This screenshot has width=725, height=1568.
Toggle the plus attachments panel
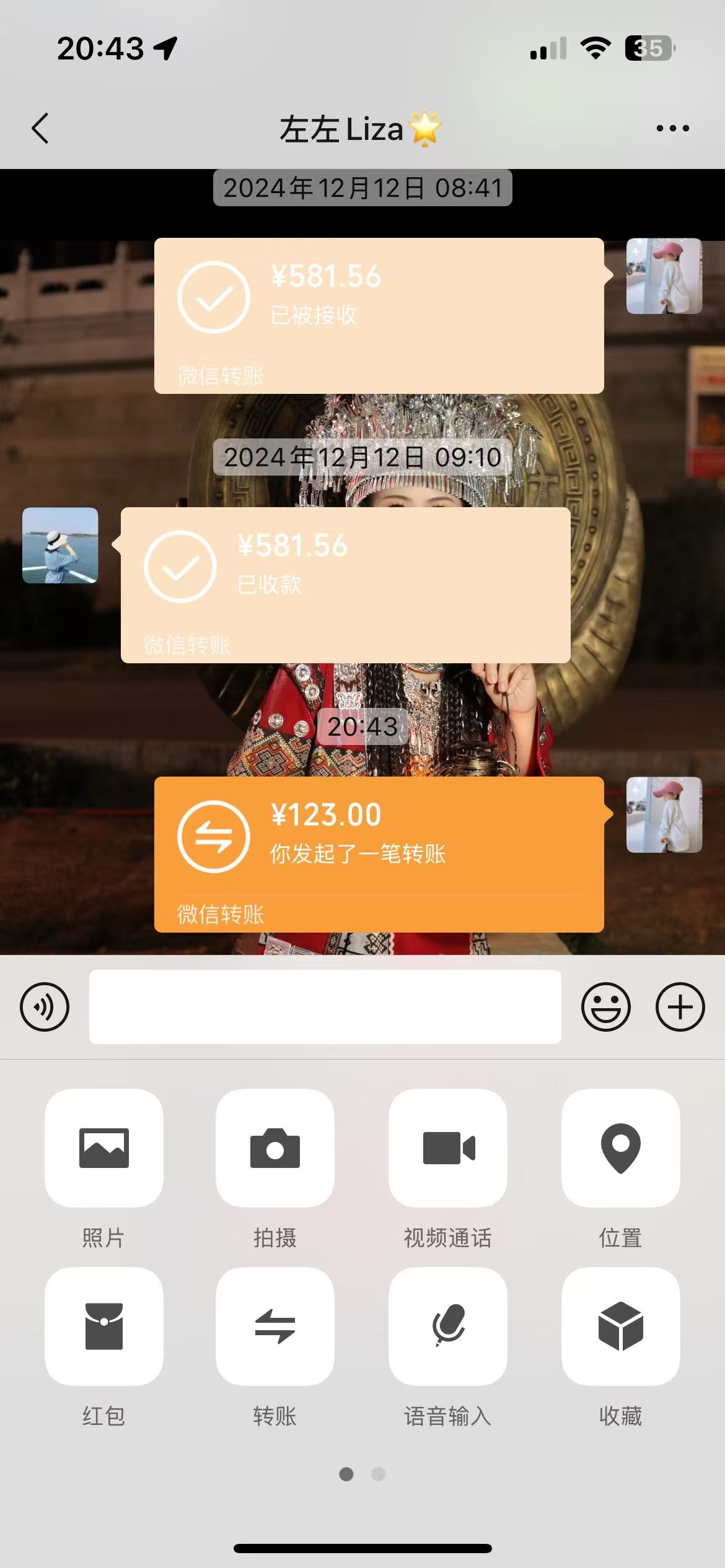pos(680,1007)
